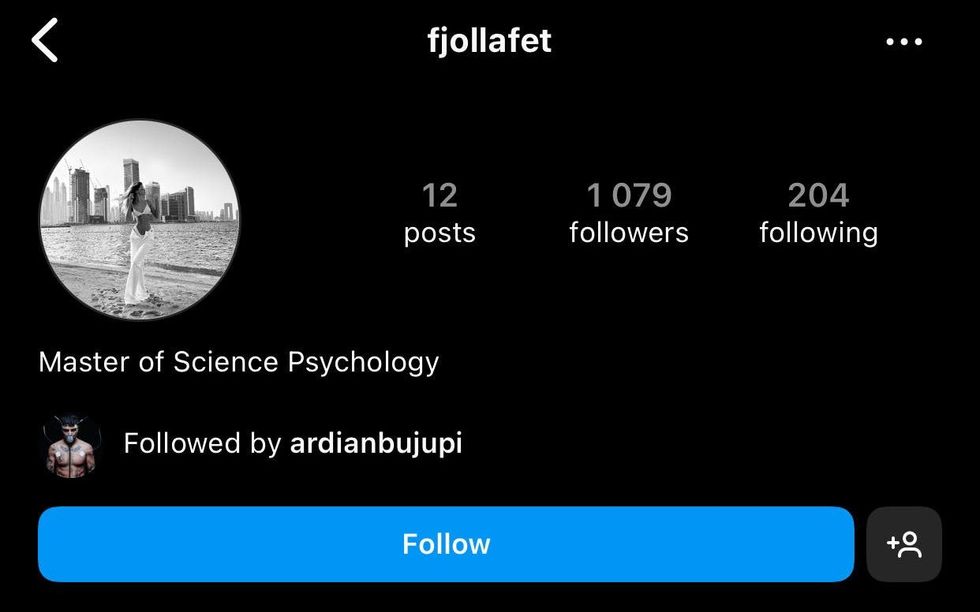Open ardianbujupi's profile from Followed by

pos(375,443)
